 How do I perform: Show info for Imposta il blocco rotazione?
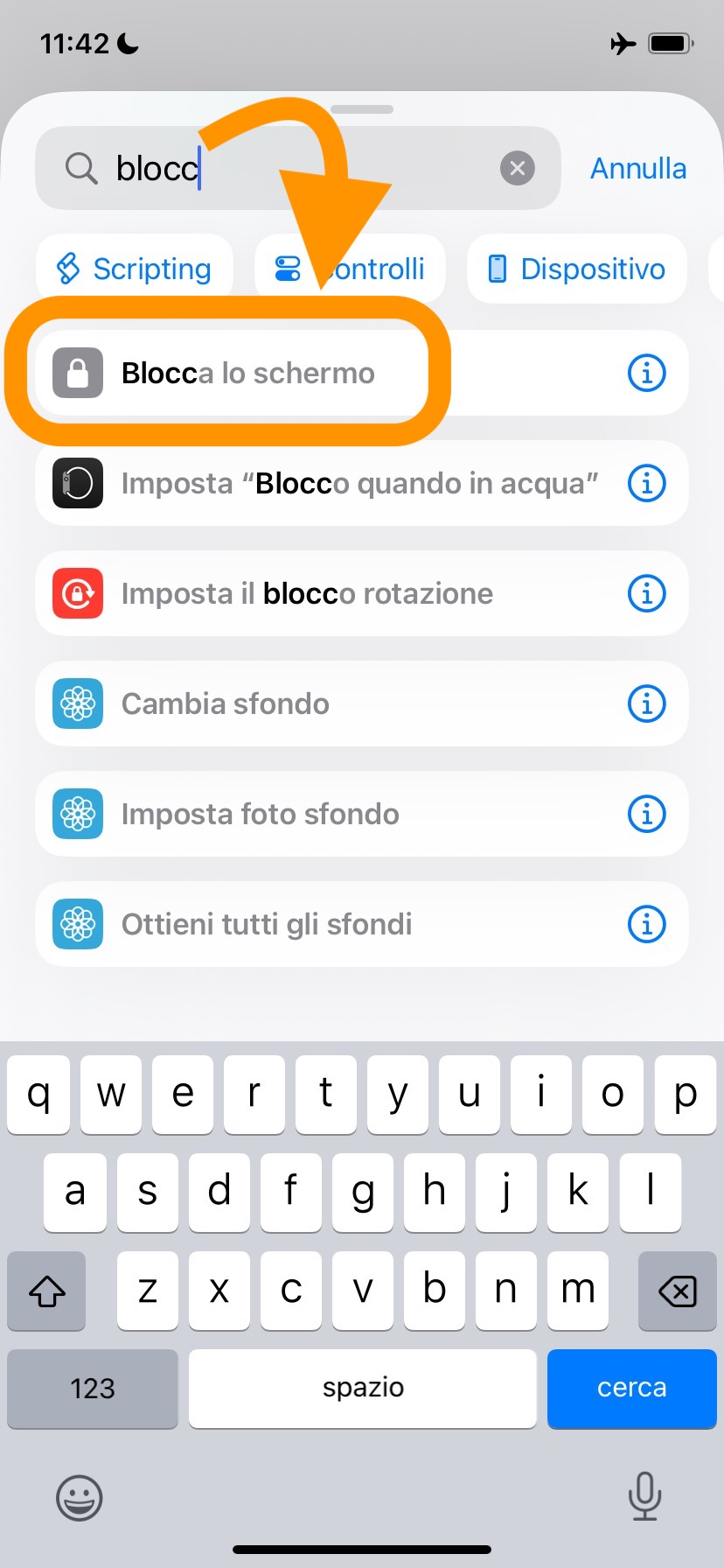[x=647, y=593]
